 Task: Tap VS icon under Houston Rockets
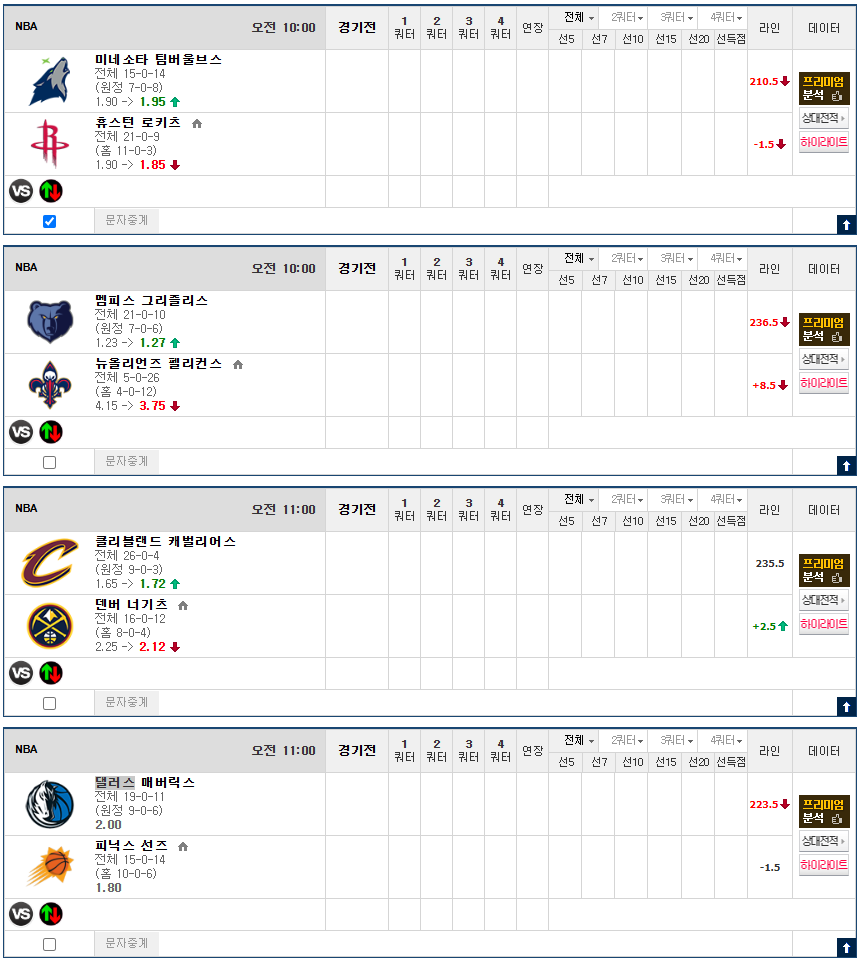tap(21, 191)
